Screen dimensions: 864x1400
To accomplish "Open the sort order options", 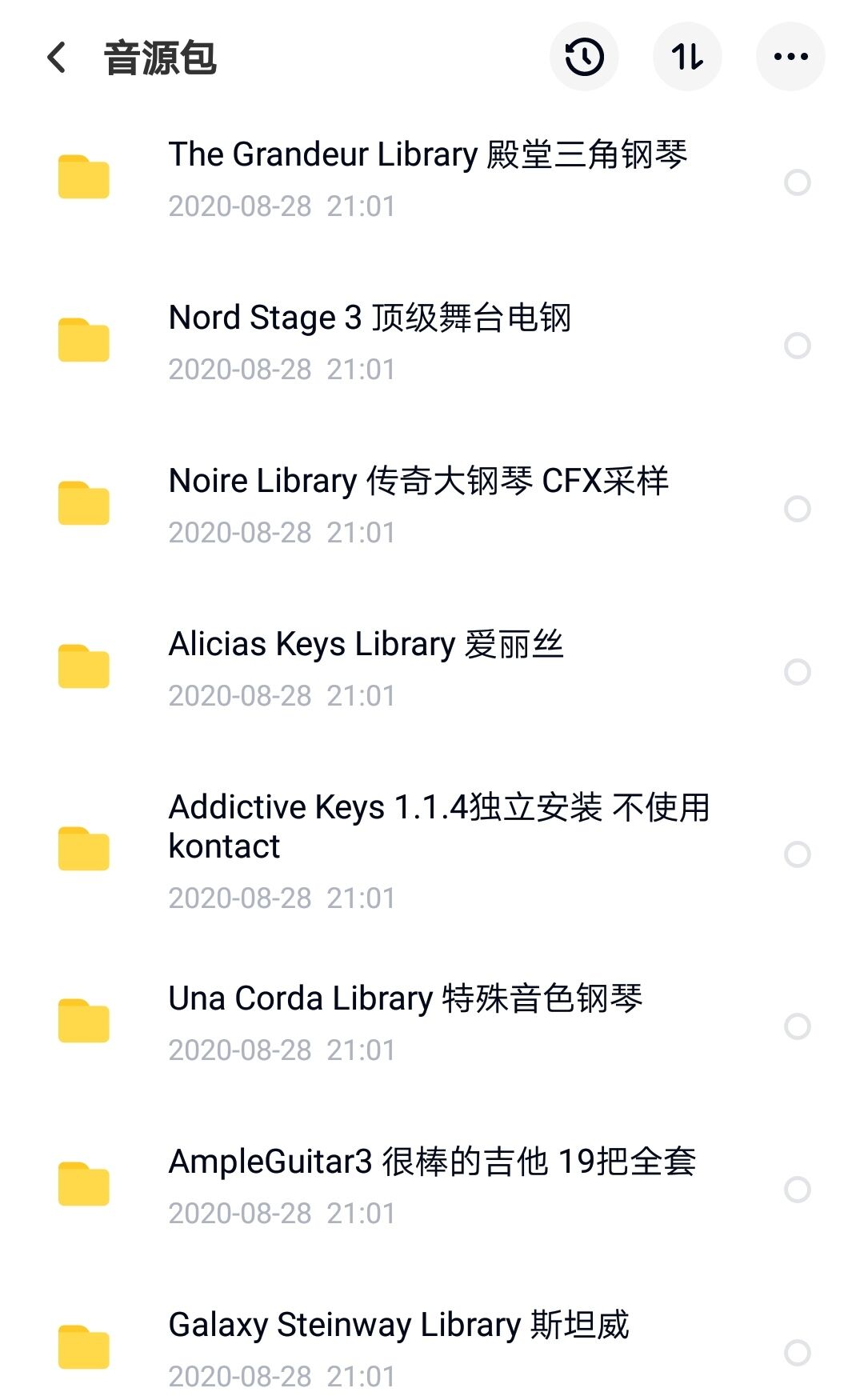I will (x=687, y=57).
